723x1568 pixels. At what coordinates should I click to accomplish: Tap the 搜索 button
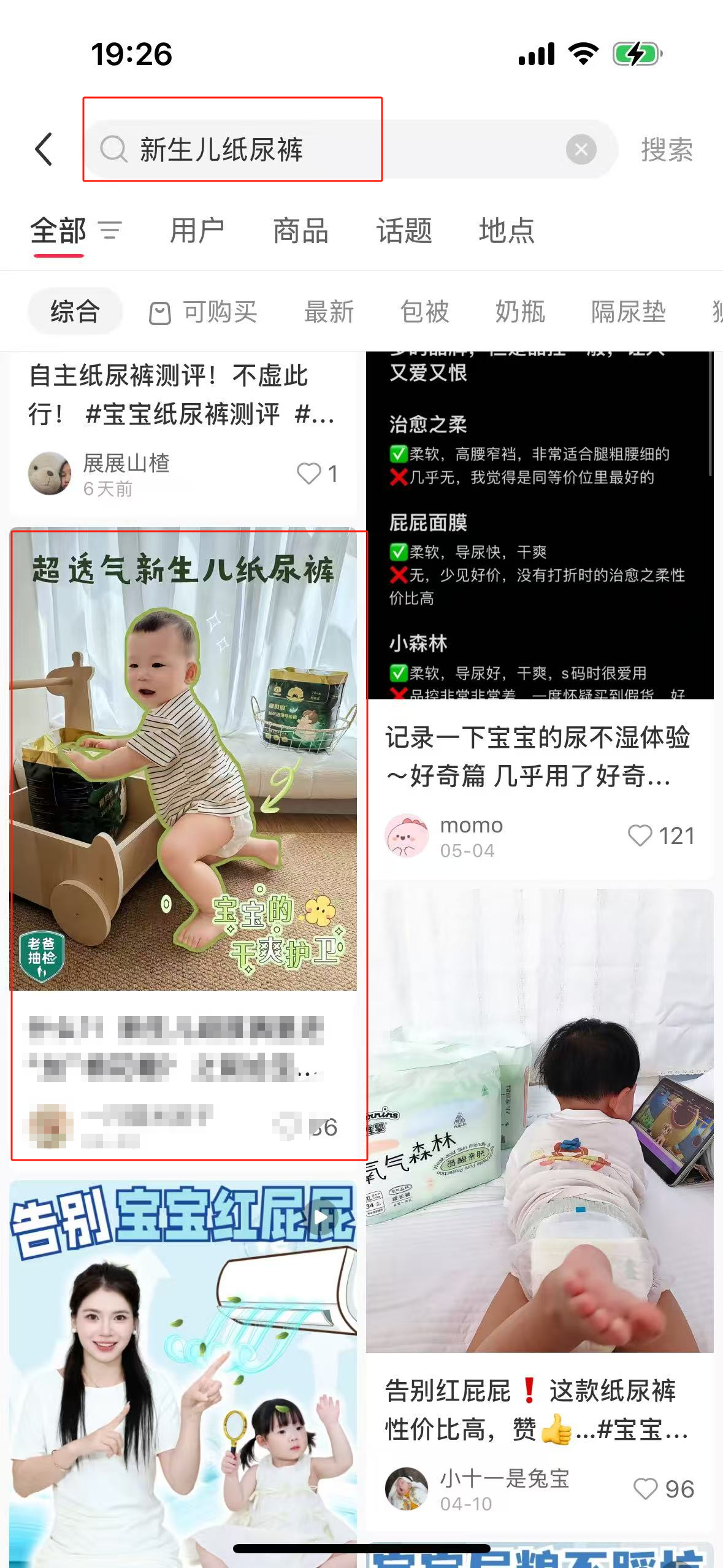(x=667, y=150)
